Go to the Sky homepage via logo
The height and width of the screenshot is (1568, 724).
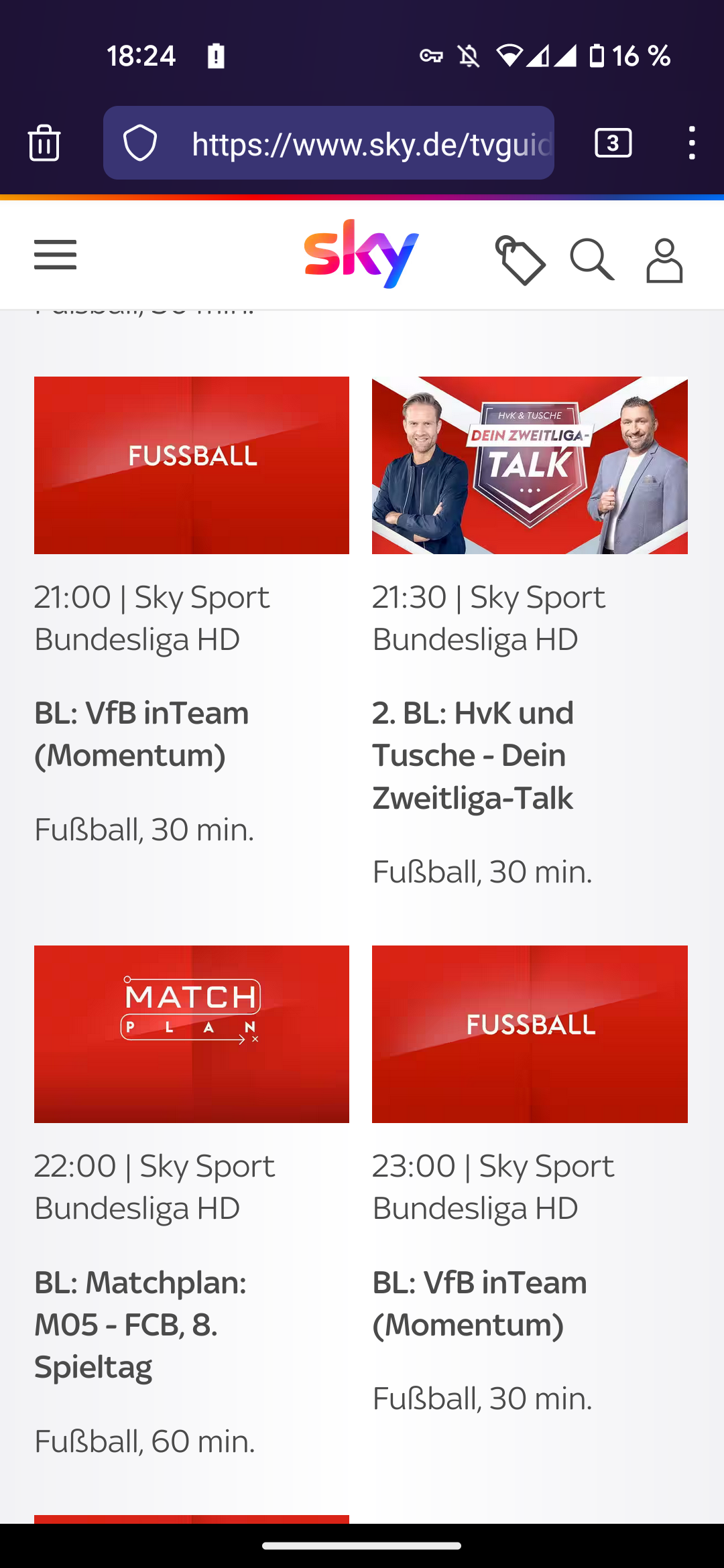(x=361, y=254)
